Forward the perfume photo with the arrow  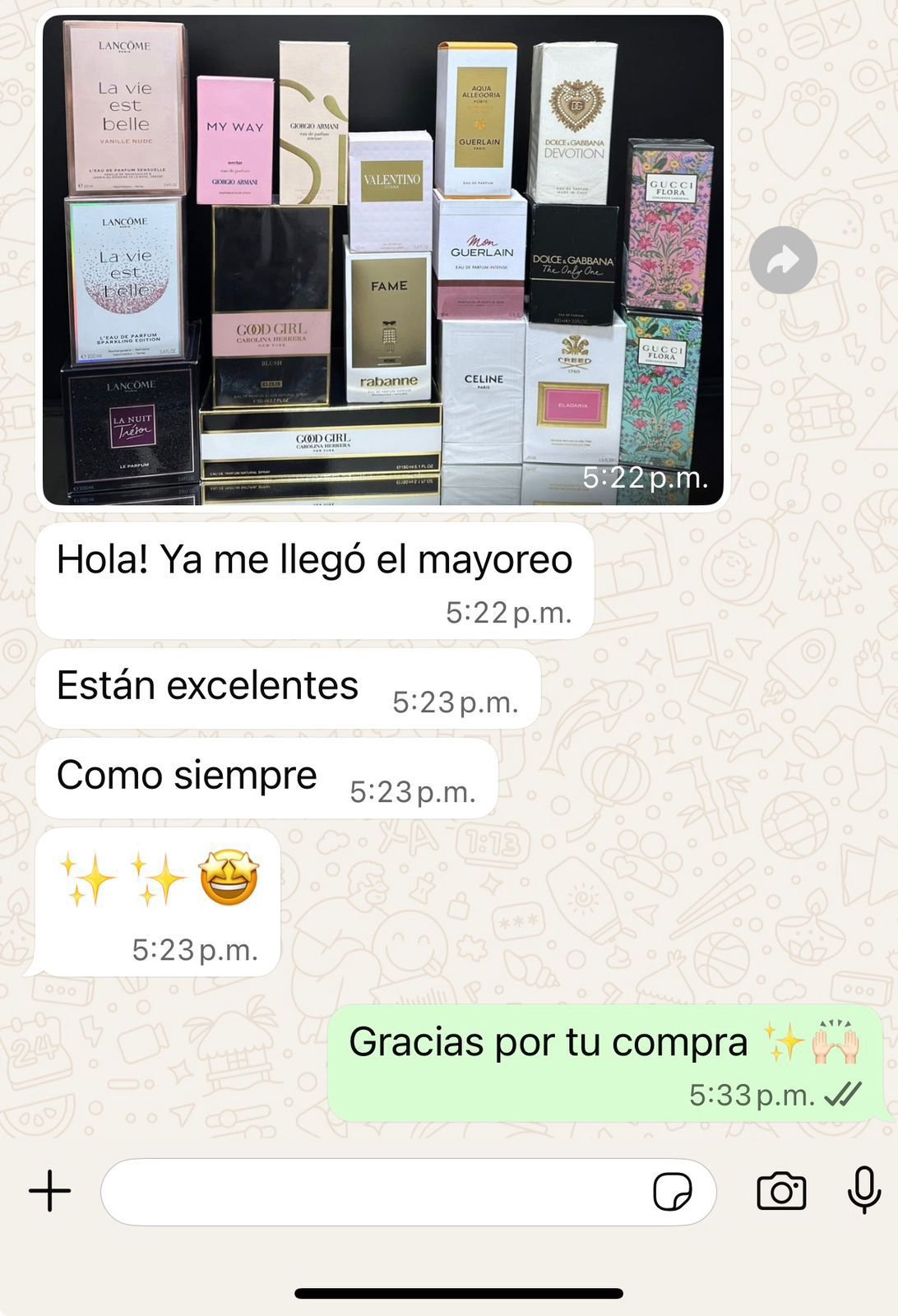782,260
